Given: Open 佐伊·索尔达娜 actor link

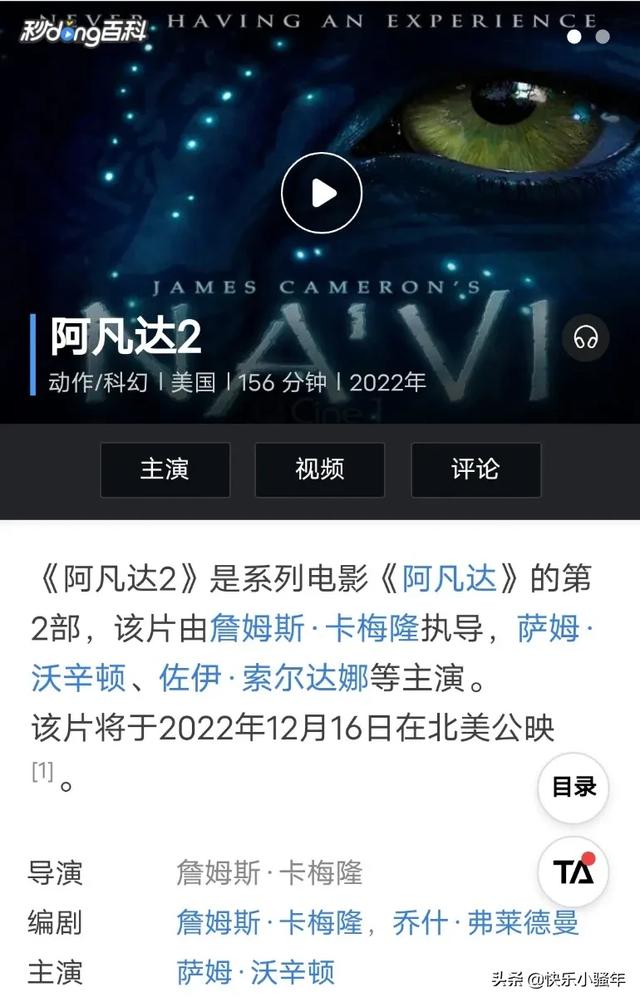Looking at the screenshot, I should pos(264,678).
